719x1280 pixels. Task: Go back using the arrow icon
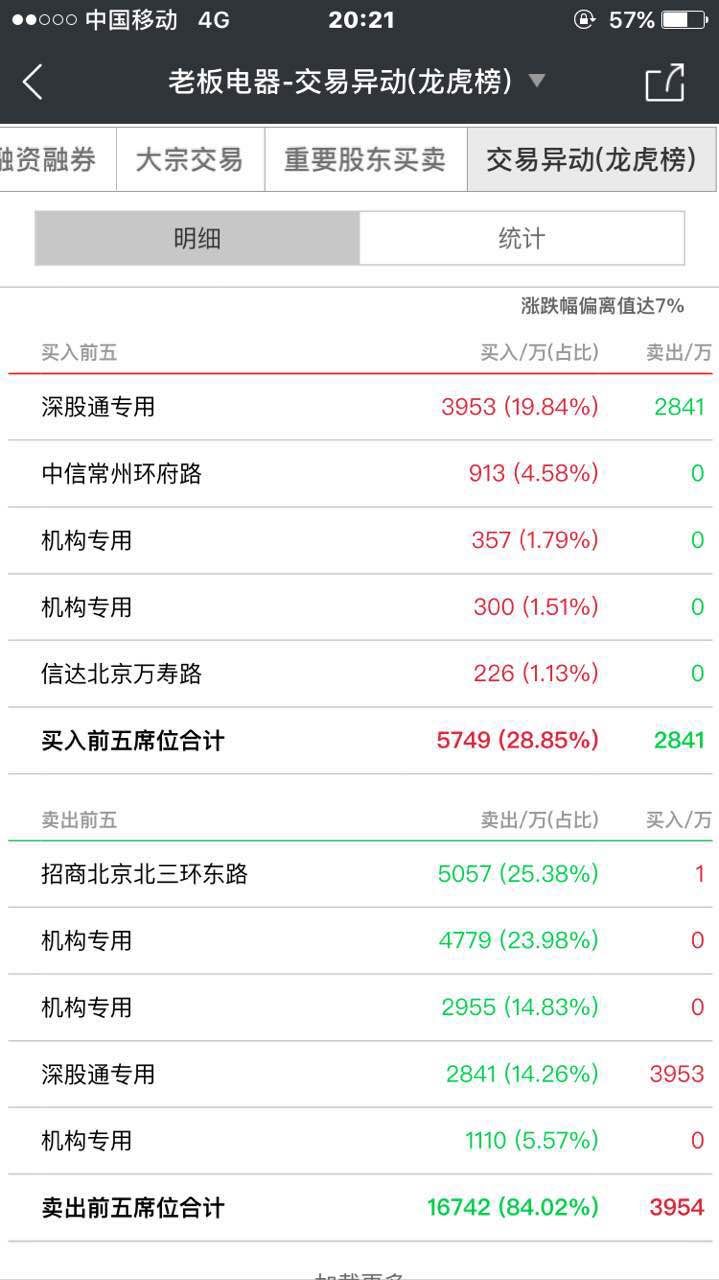point(33,82)
